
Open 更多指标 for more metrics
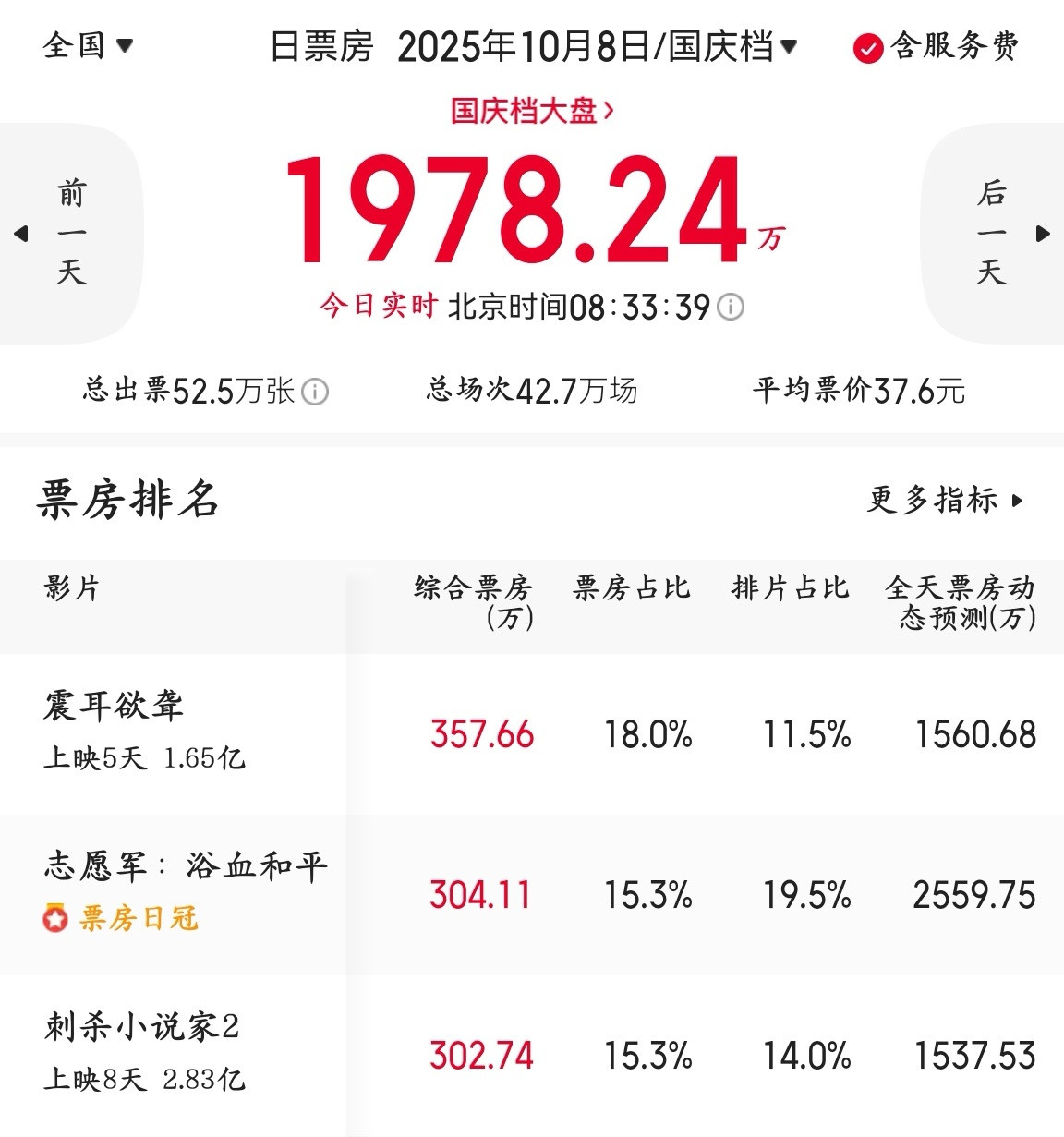click(x=945, y=501)
